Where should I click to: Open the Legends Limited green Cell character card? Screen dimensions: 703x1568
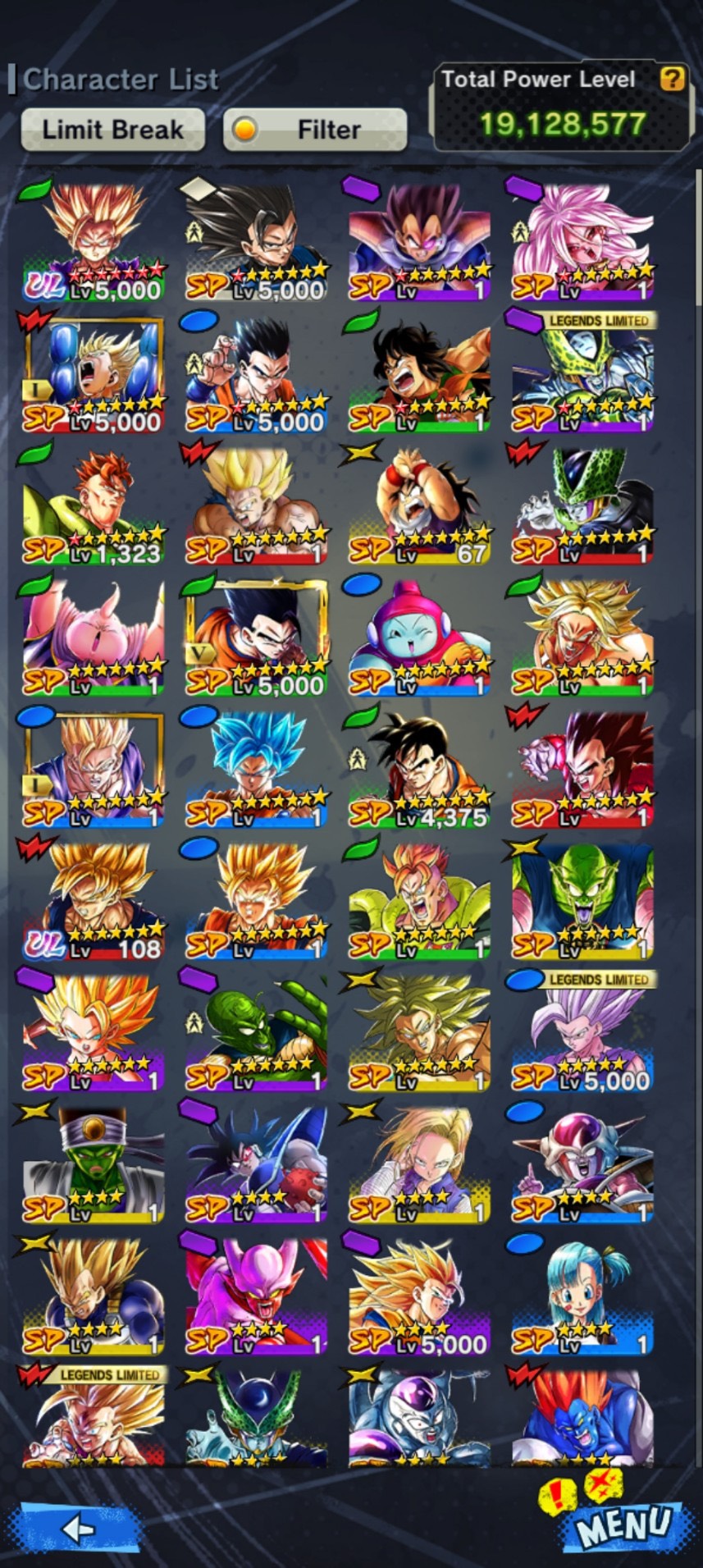583,373
